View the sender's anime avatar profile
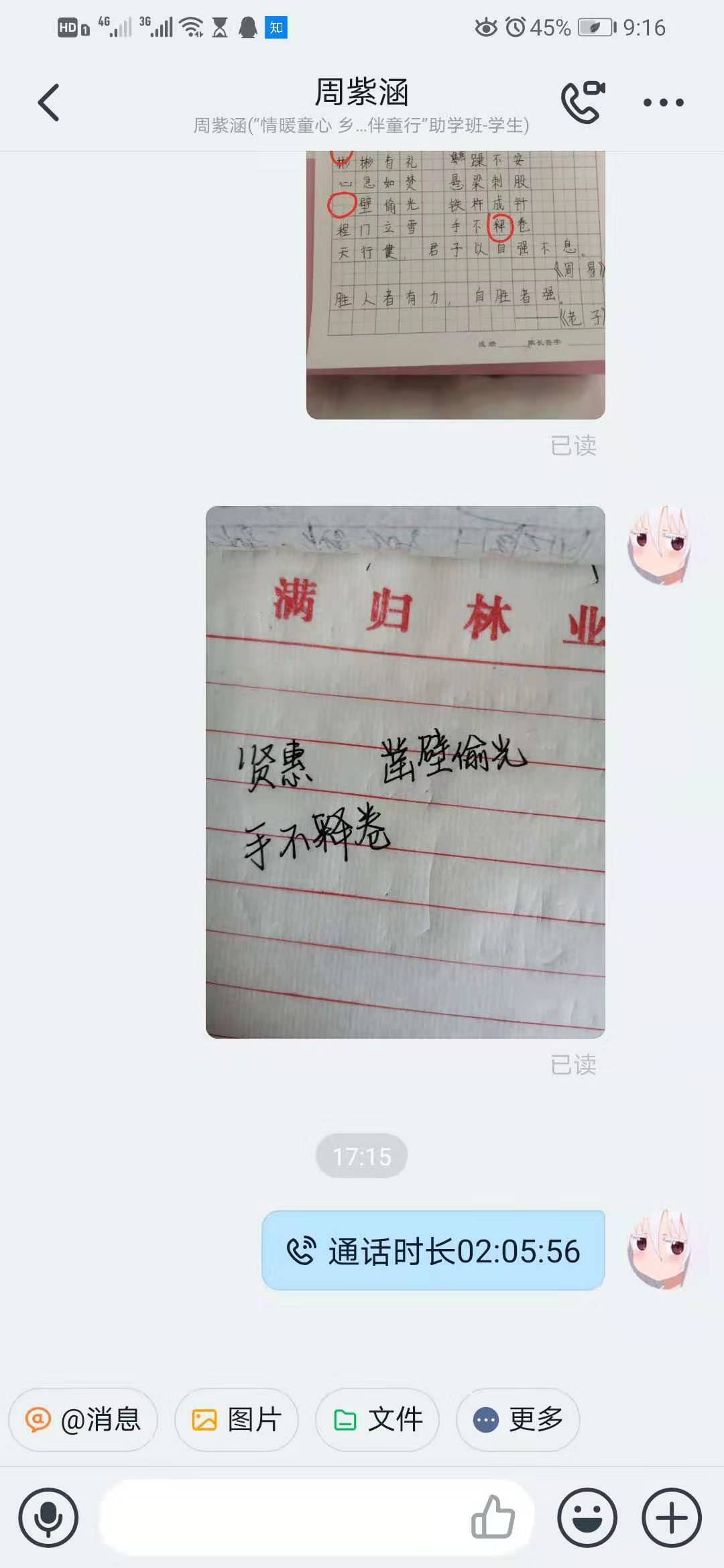Screen dimensions: 724x1568 [x=660, y=545]
